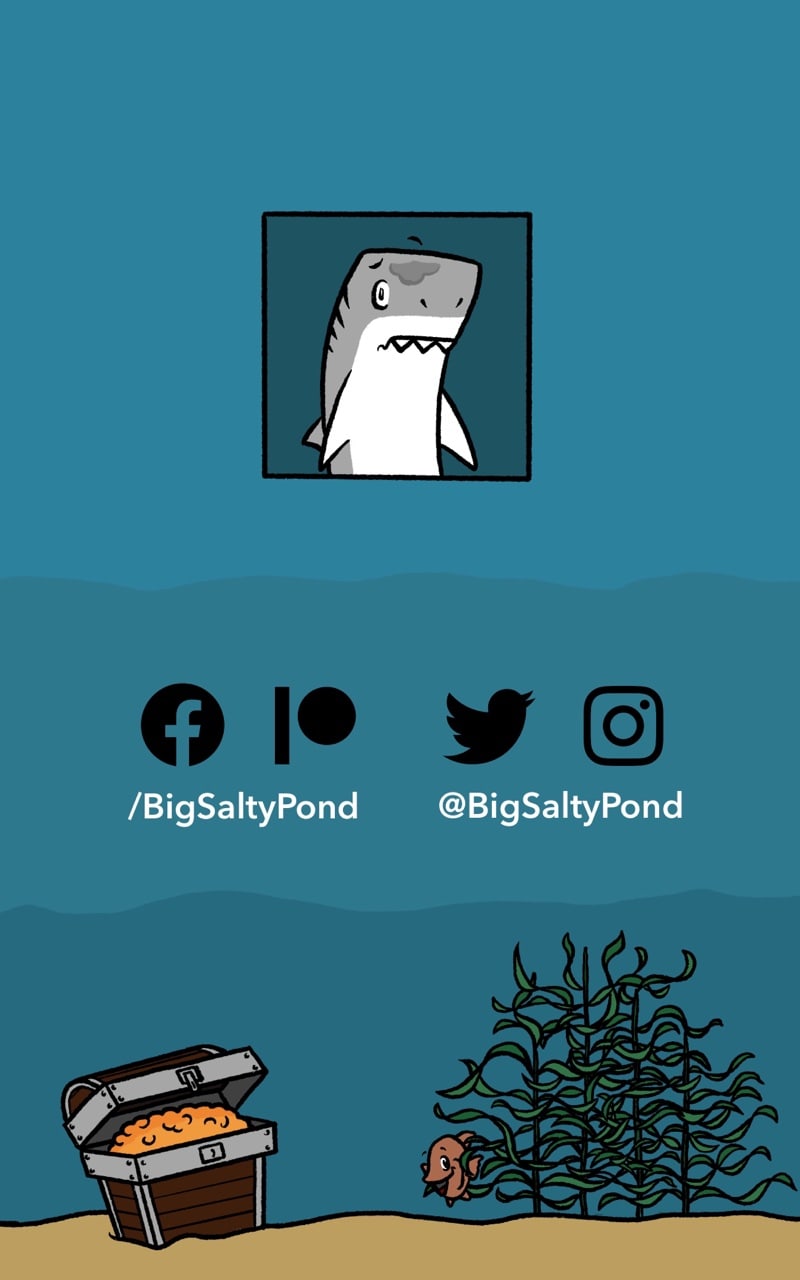This screenshot has width=800, height=1280.
Task: Tap the framed shark picture tile
Action: [397, 346]
